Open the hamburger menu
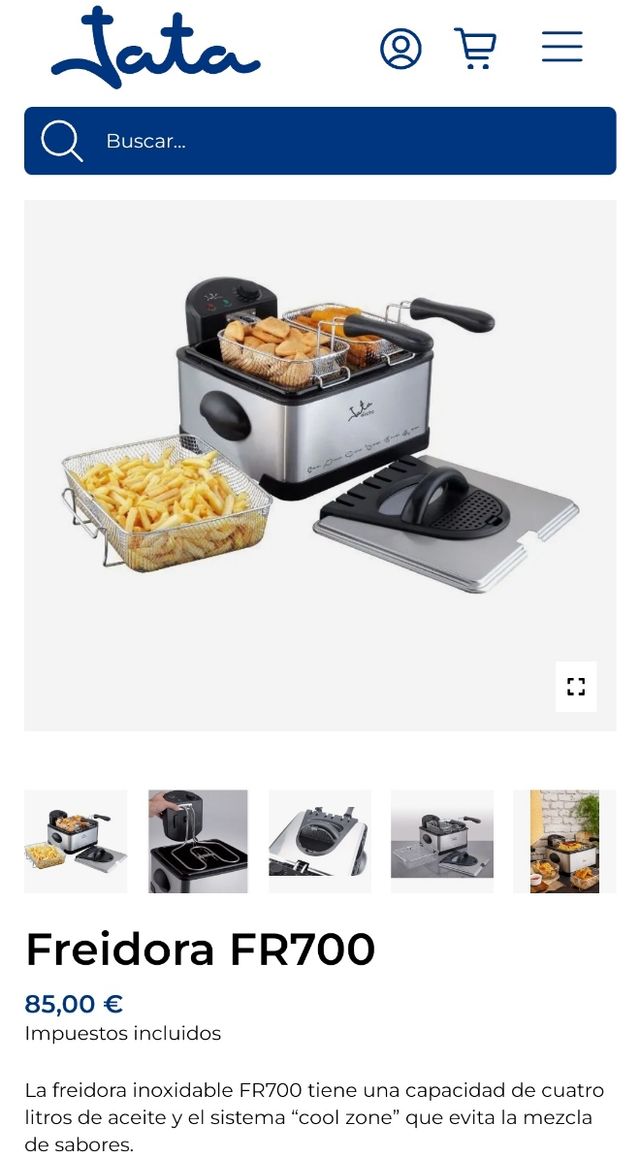This screenshot has height=1164, width=640. click(x=562, y=47)
